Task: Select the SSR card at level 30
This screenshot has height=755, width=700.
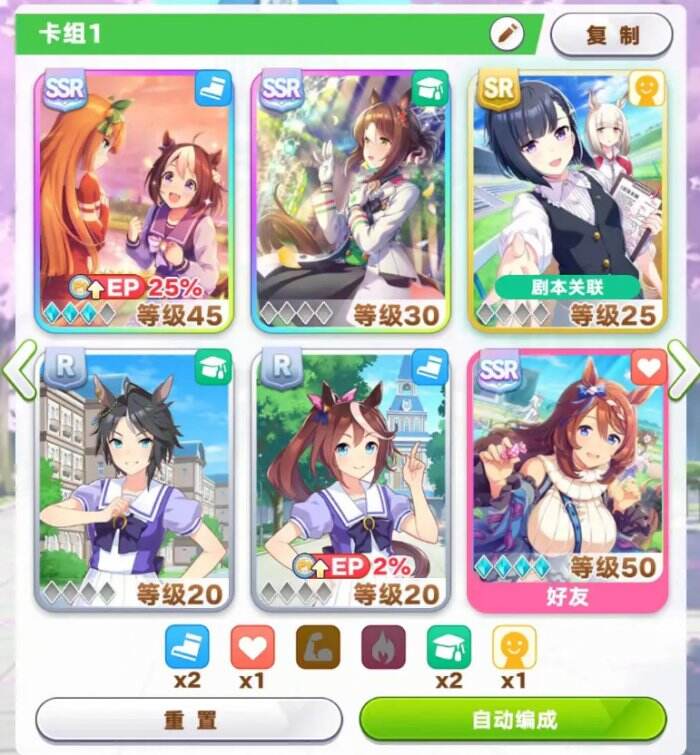Action: 351,200
